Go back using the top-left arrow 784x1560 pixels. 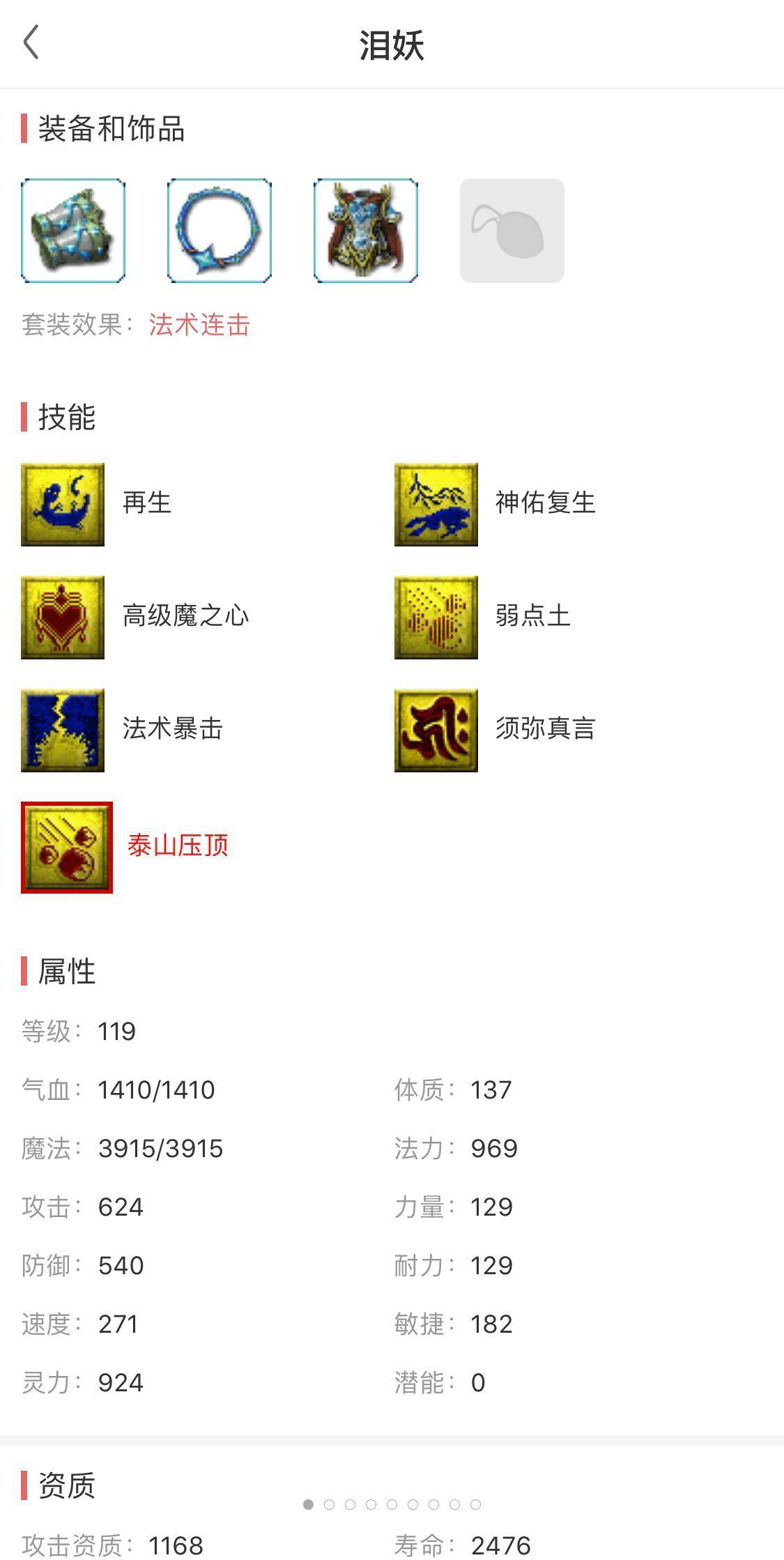[31, 43]
